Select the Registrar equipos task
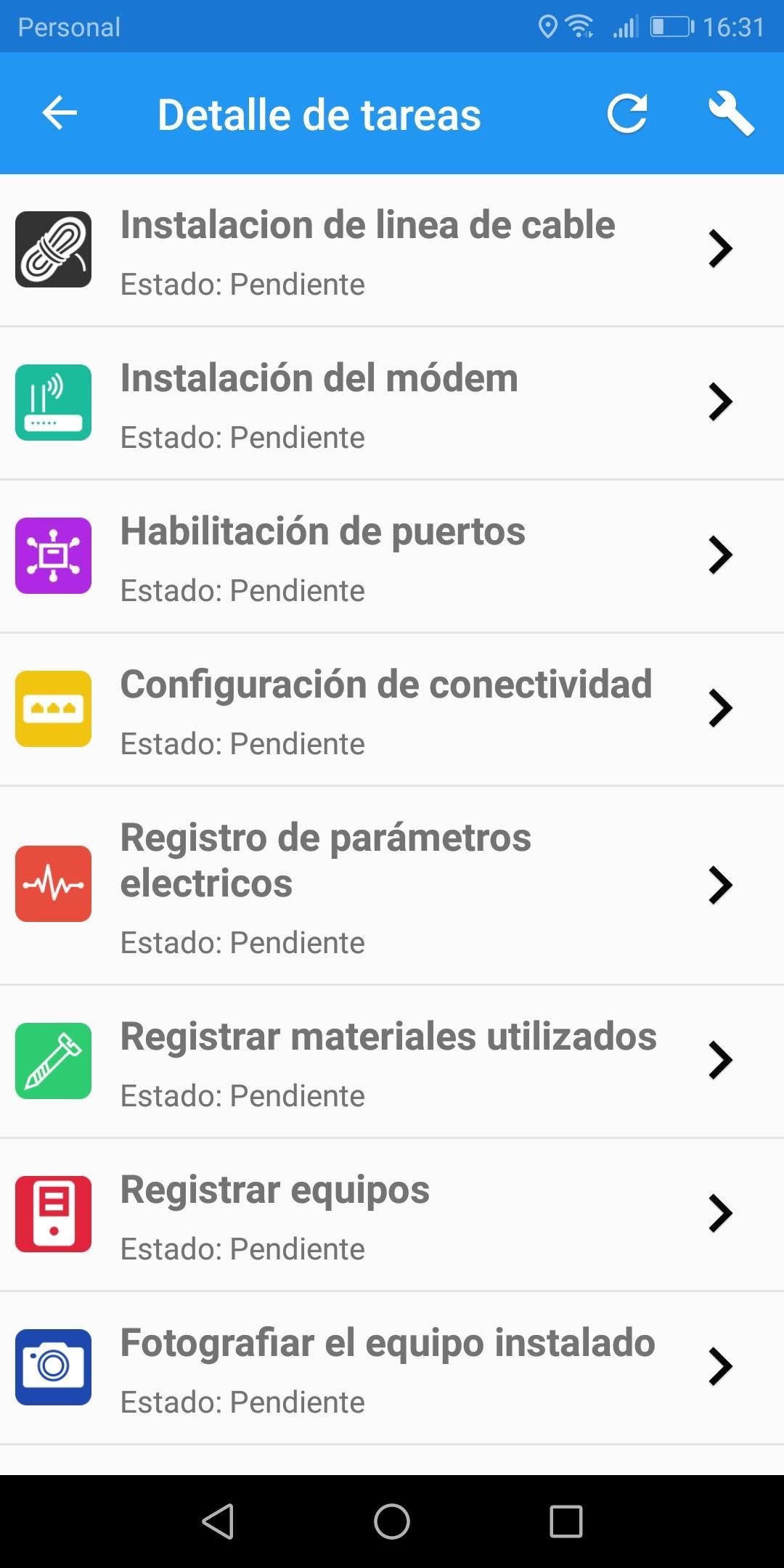The image size is (784, 1568). 392,1215
